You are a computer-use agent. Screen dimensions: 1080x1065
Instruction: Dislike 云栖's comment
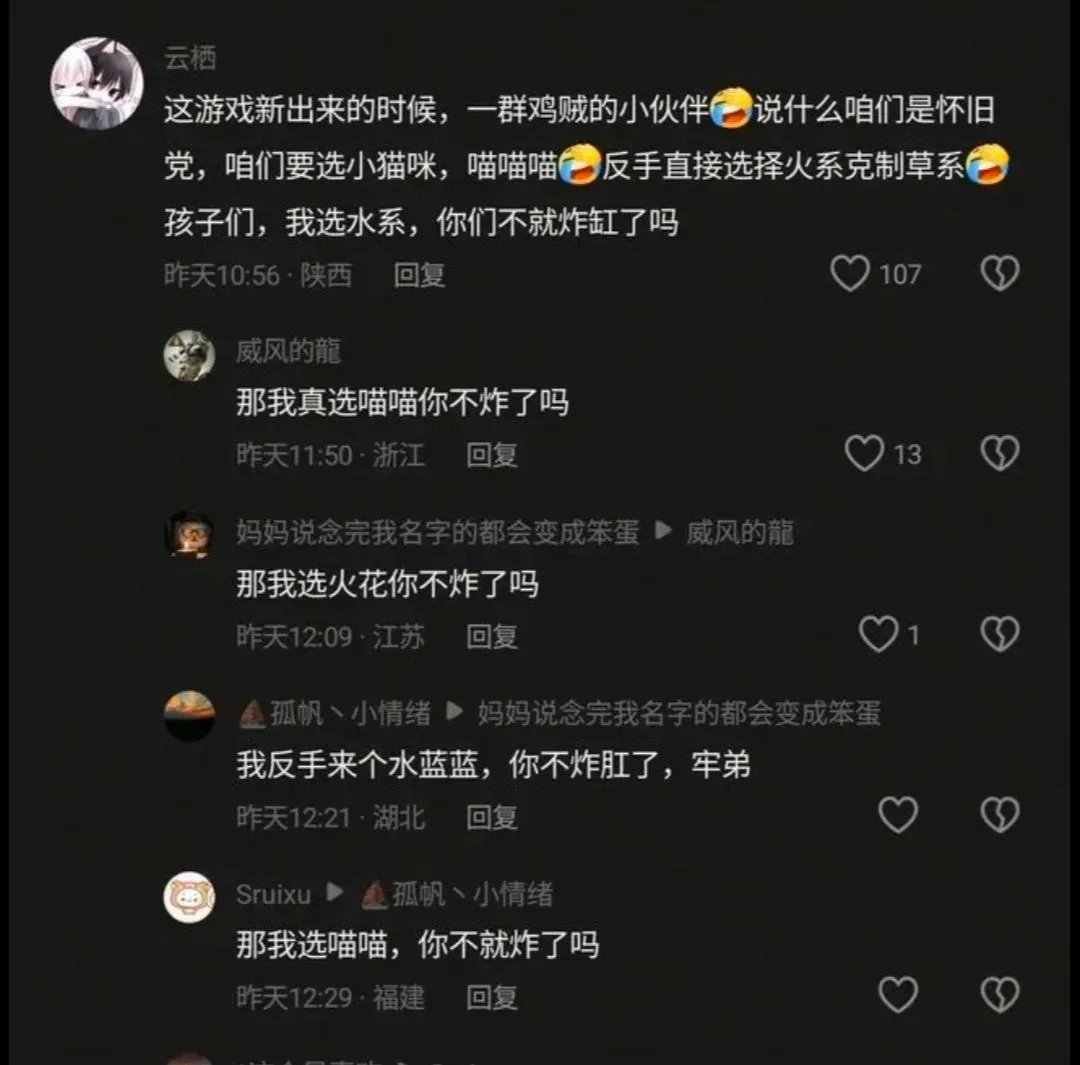pyautogui.click(x=999, y=273)
